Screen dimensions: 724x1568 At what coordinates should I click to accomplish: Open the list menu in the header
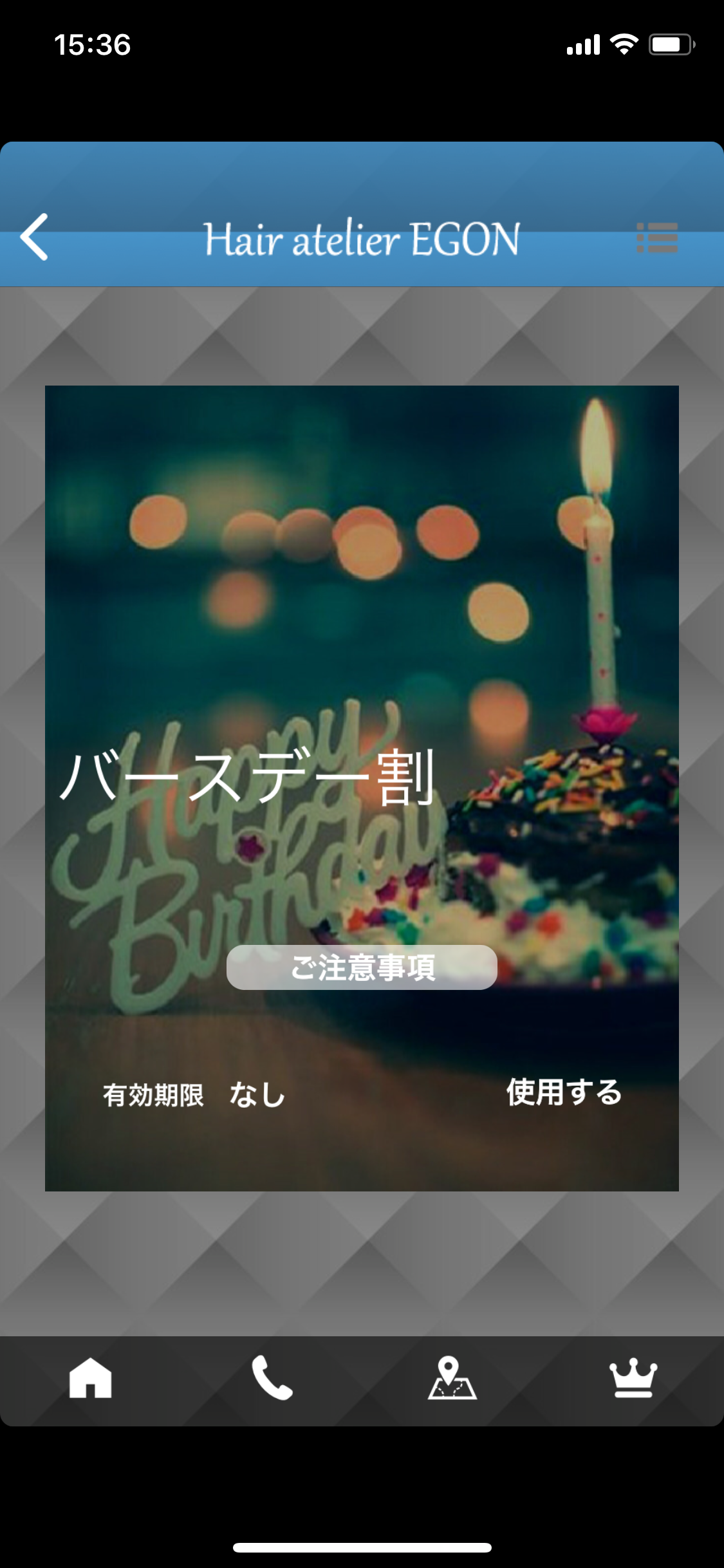(656, 238)
